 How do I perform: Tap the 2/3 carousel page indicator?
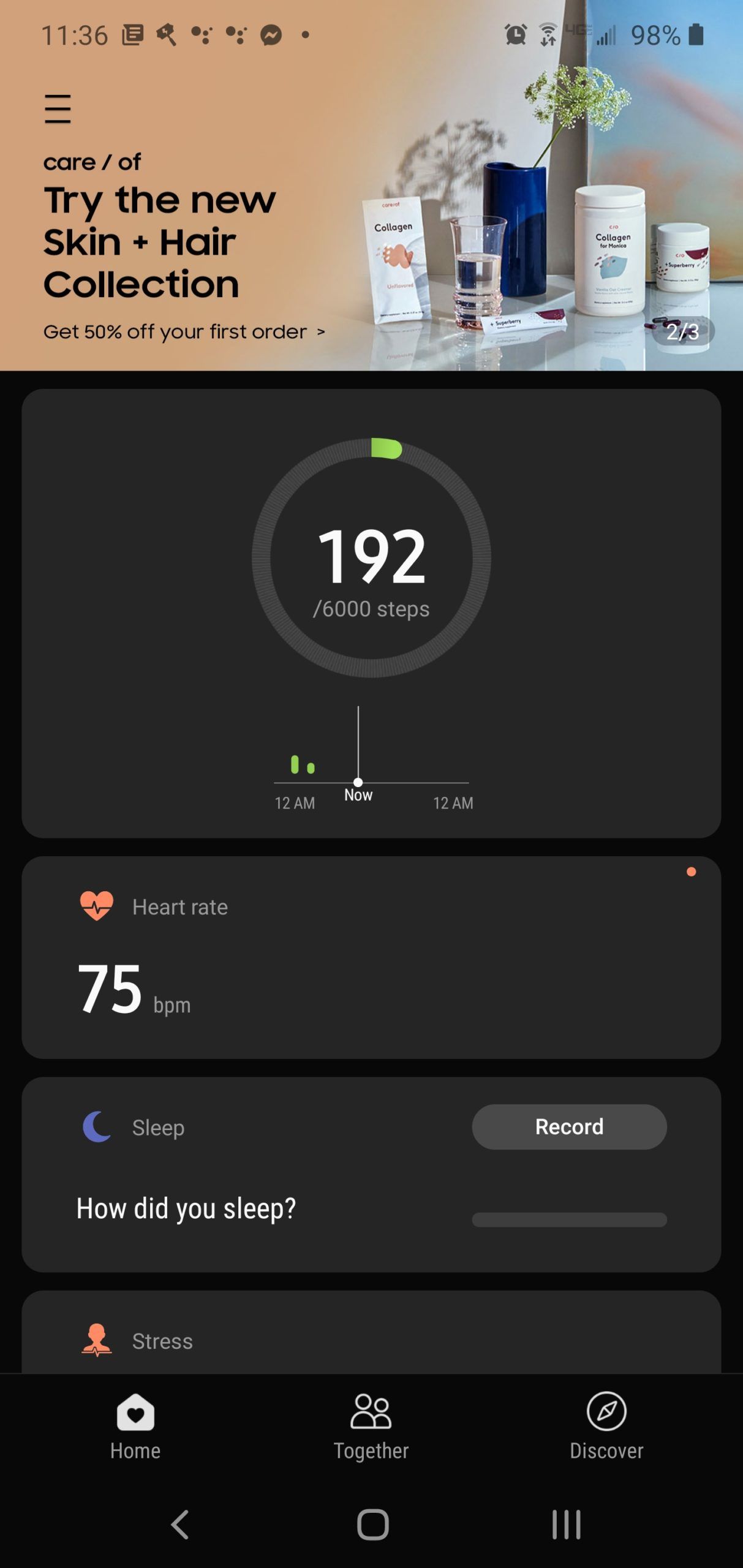pos(684,331)
